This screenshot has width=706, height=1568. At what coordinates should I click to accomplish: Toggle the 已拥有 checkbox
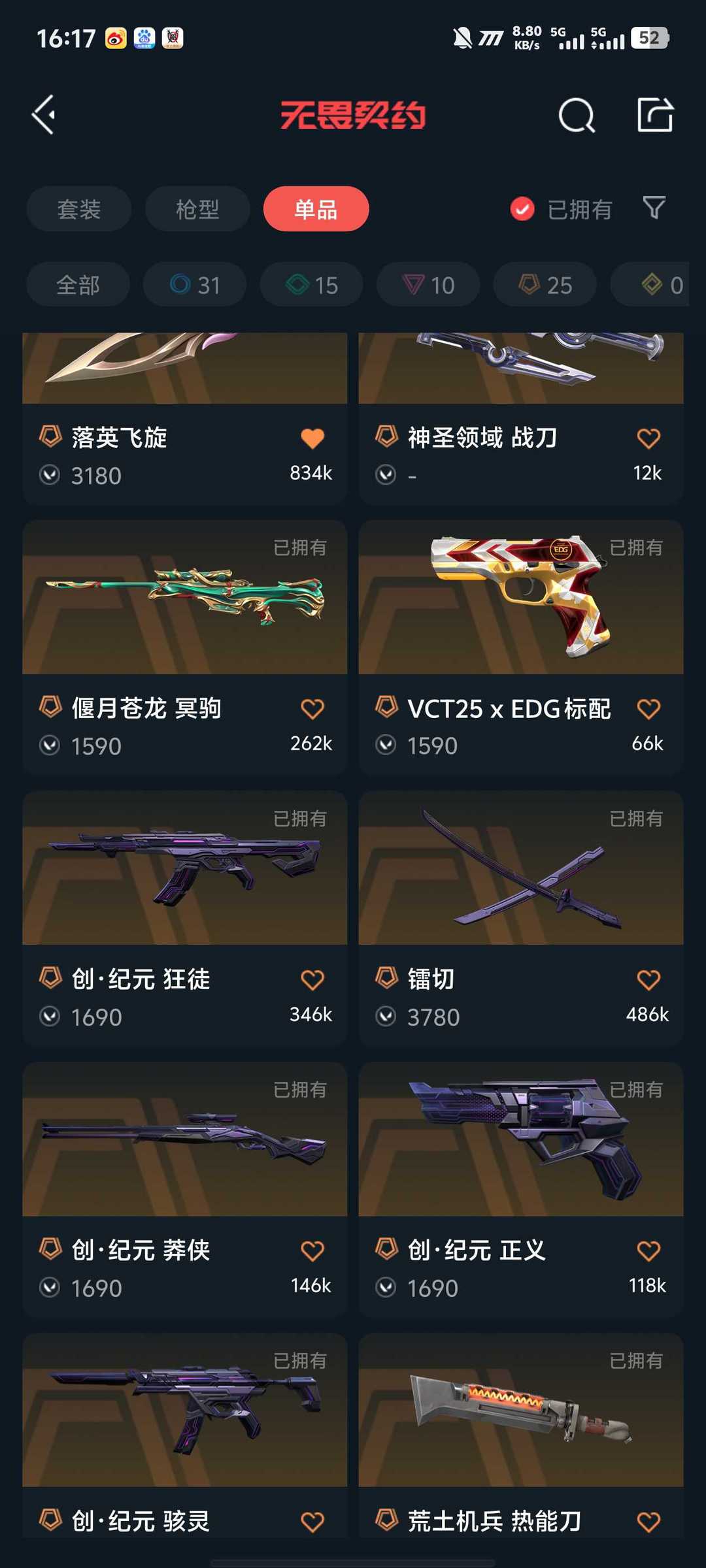[522, 209]
